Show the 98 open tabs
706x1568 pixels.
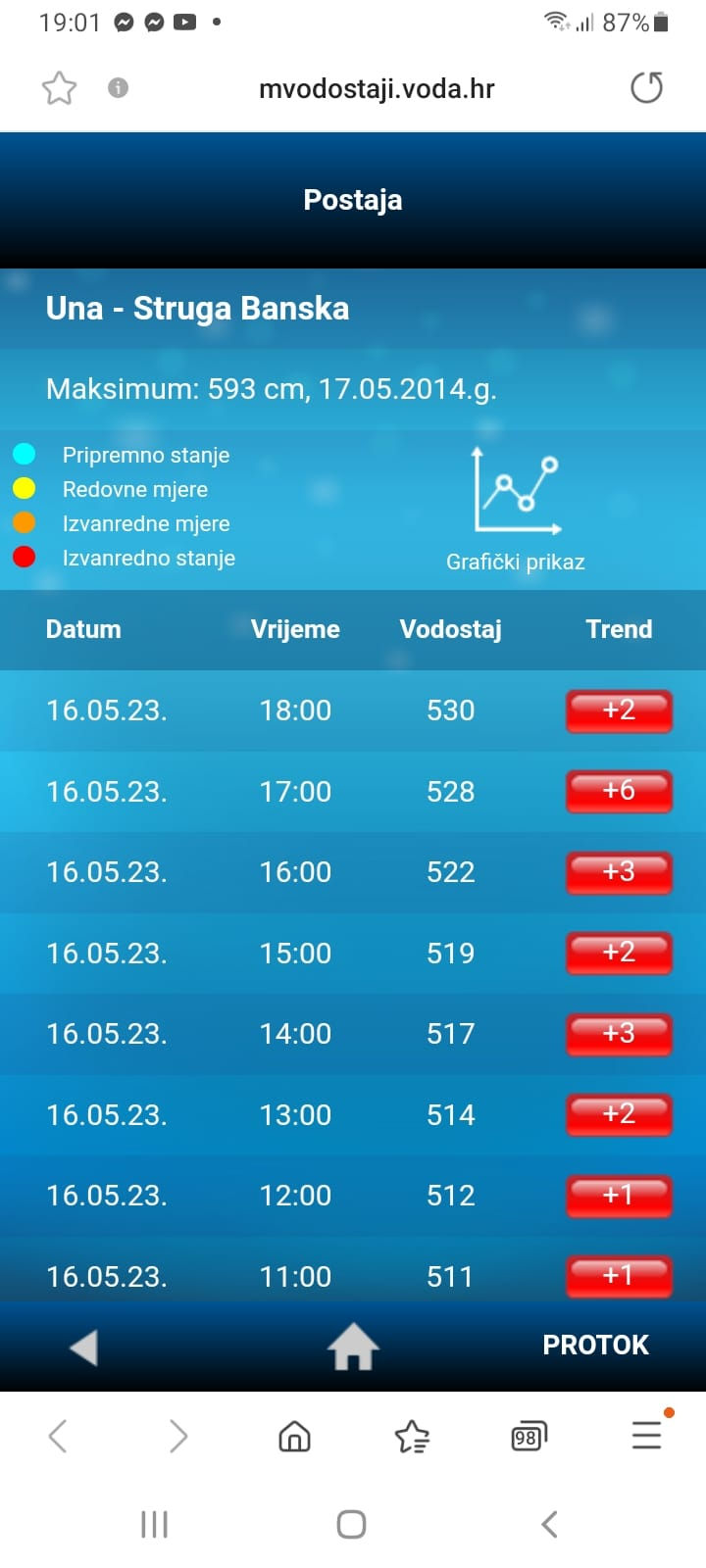click(529, 1437)
